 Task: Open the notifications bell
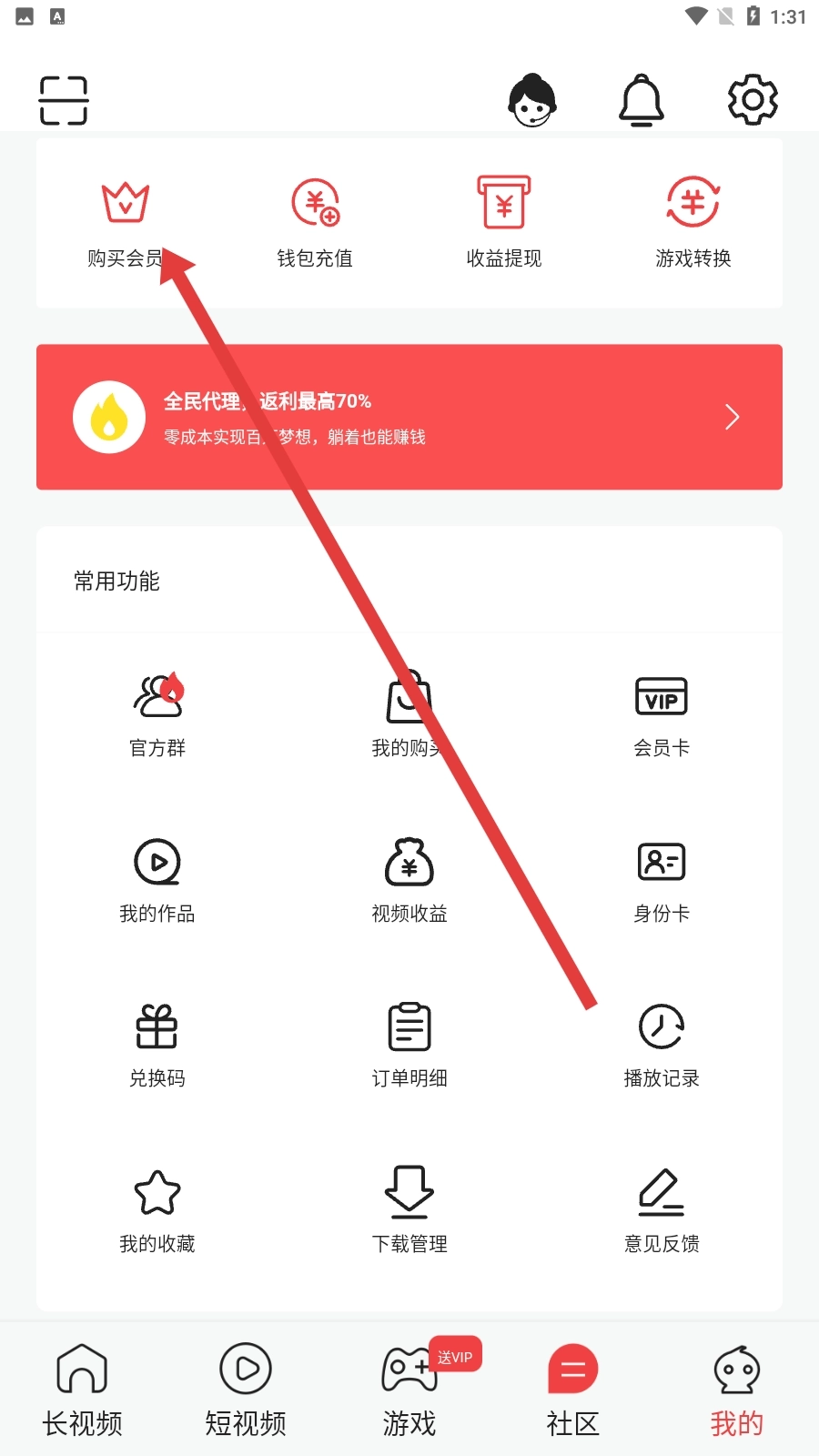pos(642,100)
